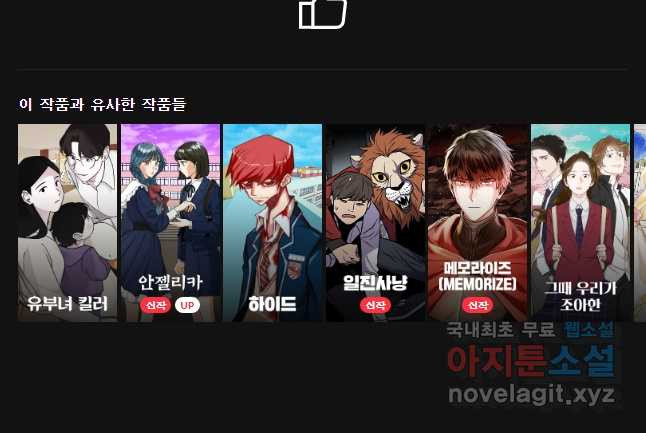Image resolution: width=646 pixels, height=433 pixels.
Task: Open the 그때 우리가 조아한 card
Action: point(580,222)
